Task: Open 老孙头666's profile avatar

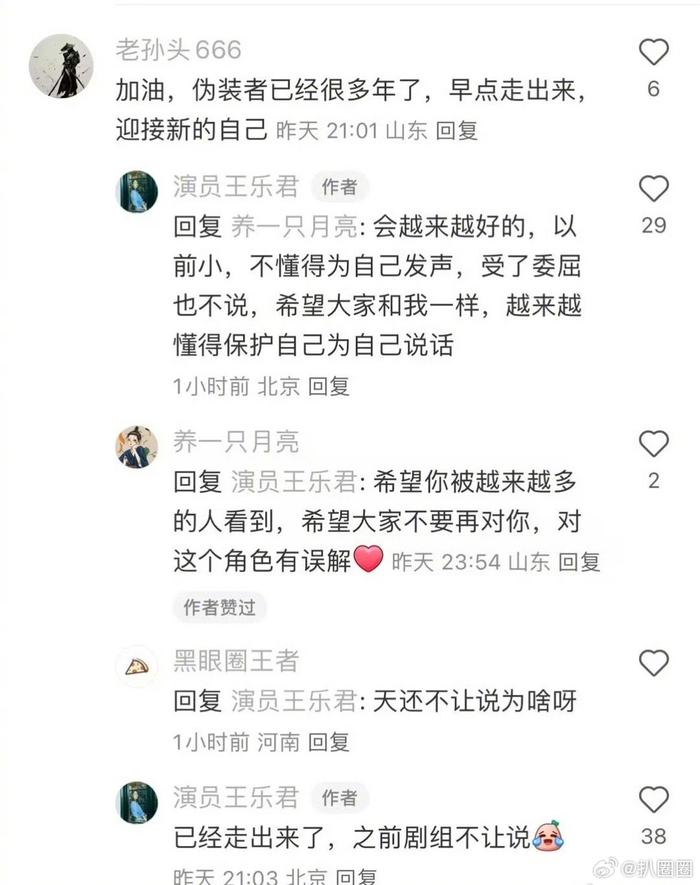Action: [x=61, y=66]
